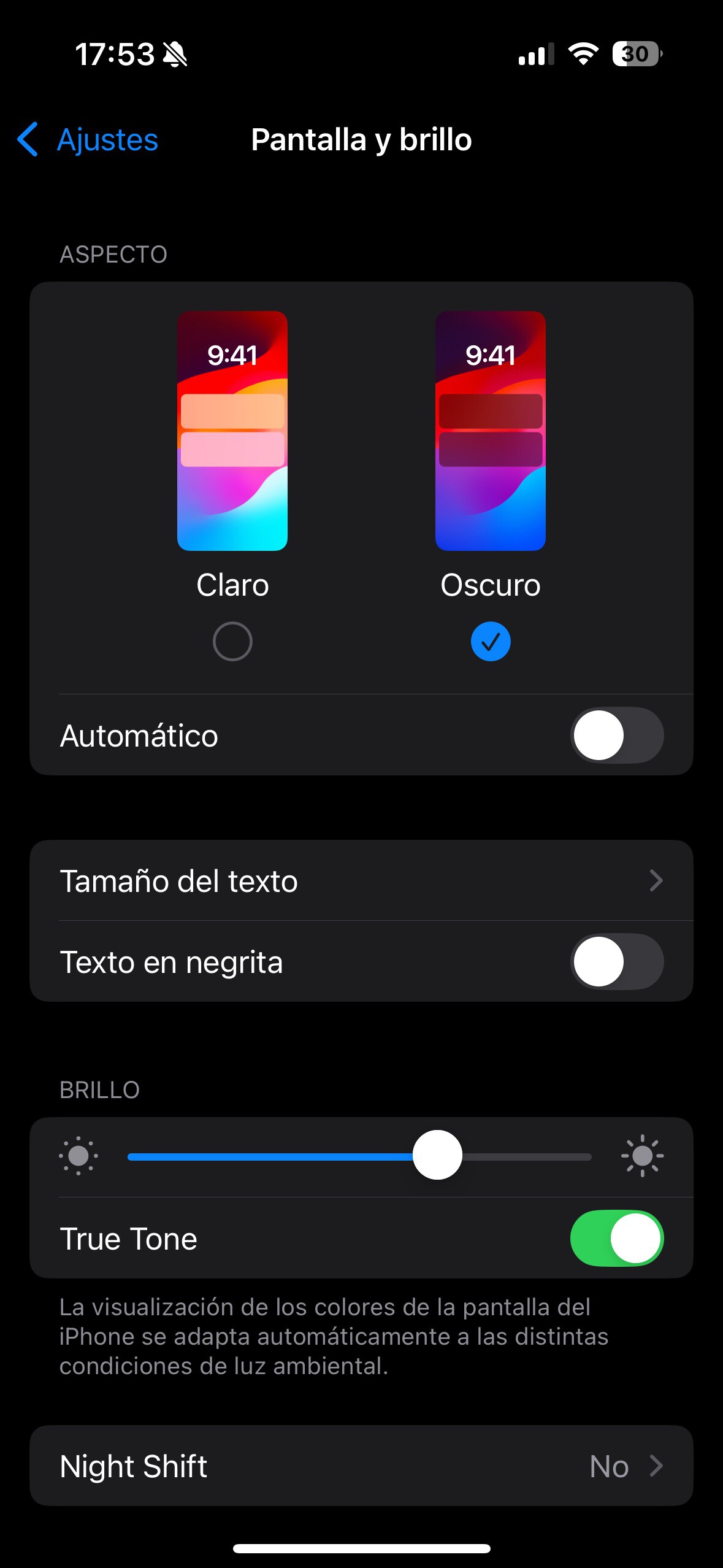Tap the cellular signal bars icon
Viewport: 723px width, 1568px height.
pyautogui.click(x=535, y=55)
